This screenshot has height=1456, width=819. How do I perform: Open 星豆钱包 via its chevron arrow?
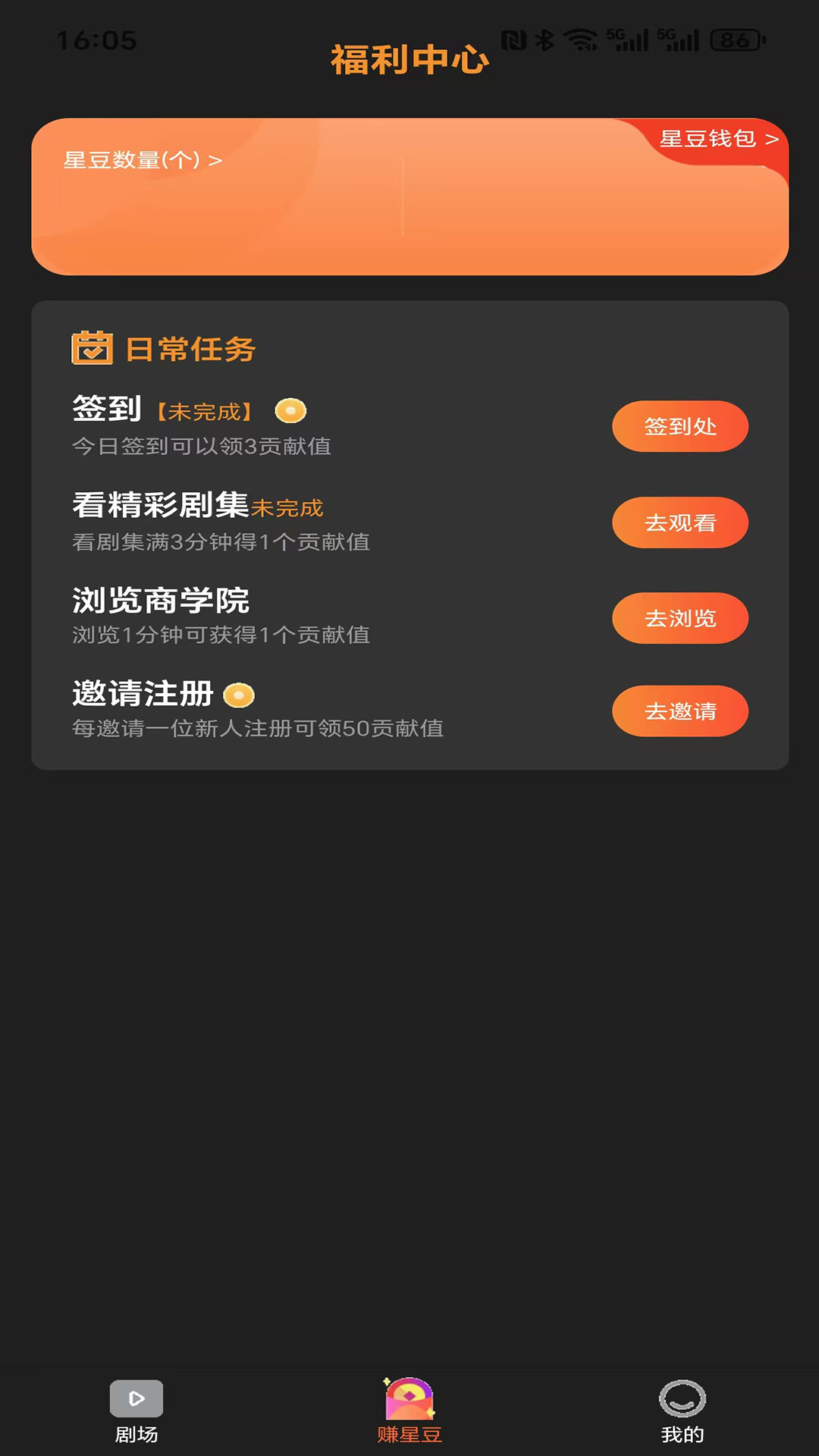coord(772,140)
